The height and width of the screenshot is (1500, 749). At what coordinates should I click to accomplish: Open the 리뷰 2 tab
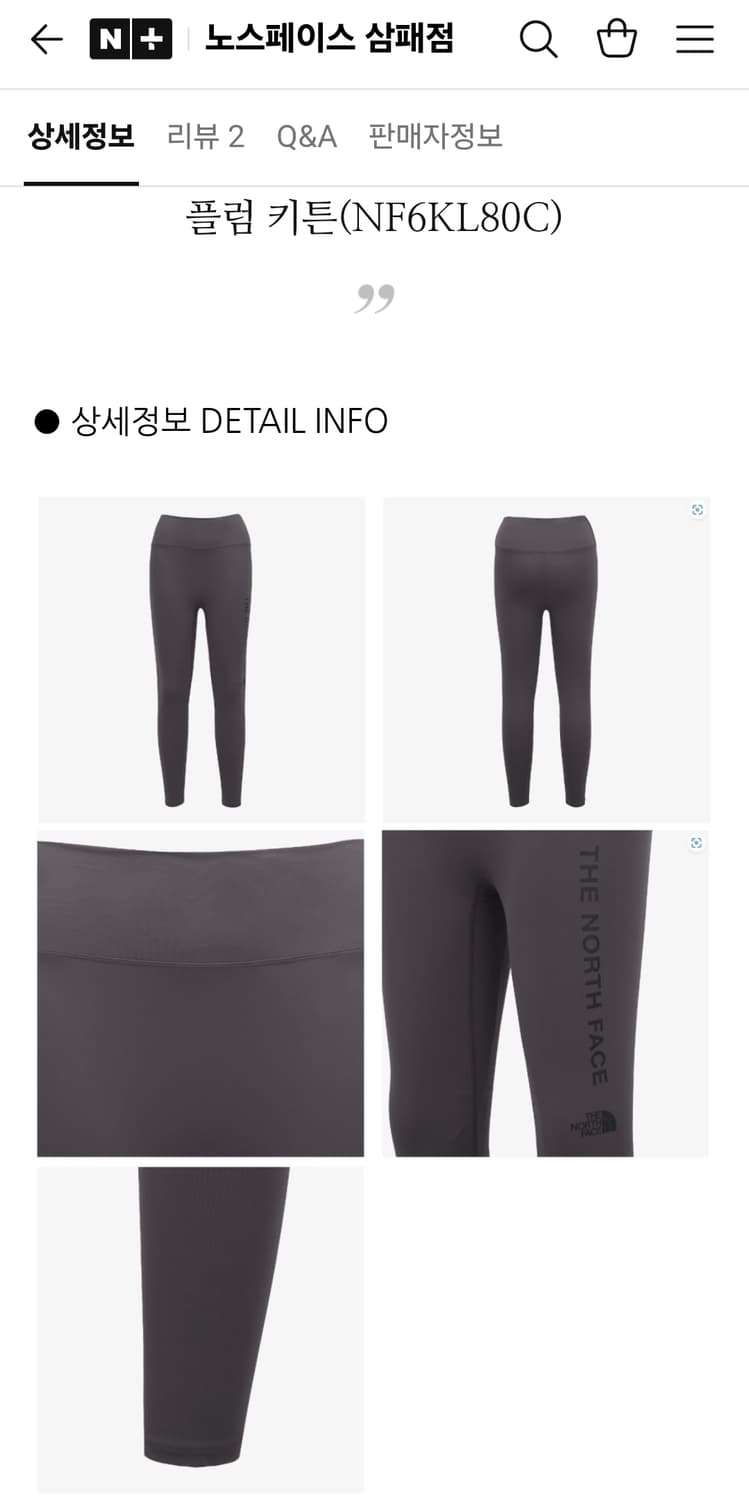pos(205,136)
